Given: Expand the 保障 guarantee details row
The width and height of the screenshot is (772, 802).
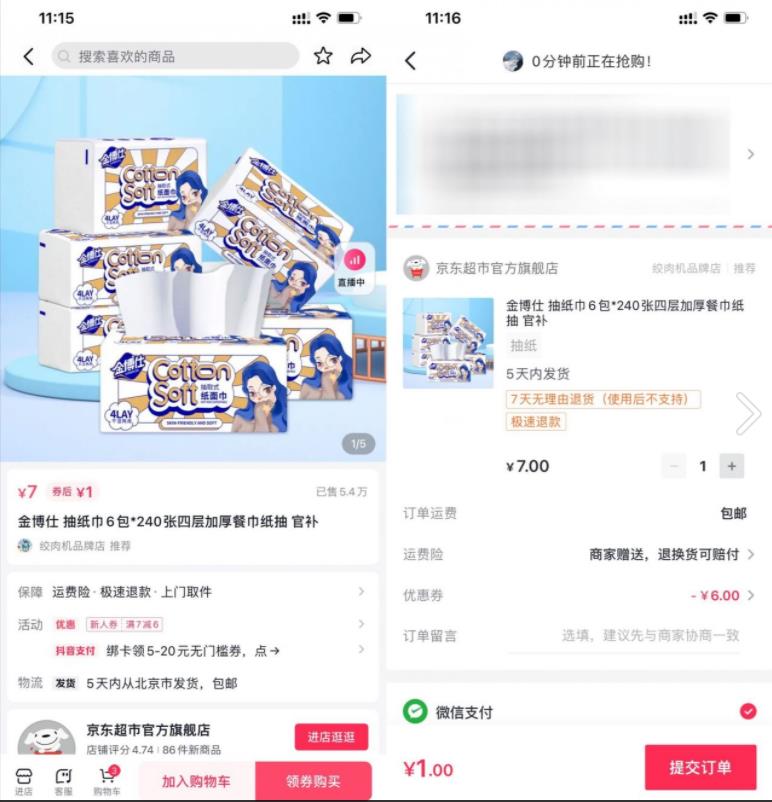Looking at the screenshot, I should (x=192, y=592).
